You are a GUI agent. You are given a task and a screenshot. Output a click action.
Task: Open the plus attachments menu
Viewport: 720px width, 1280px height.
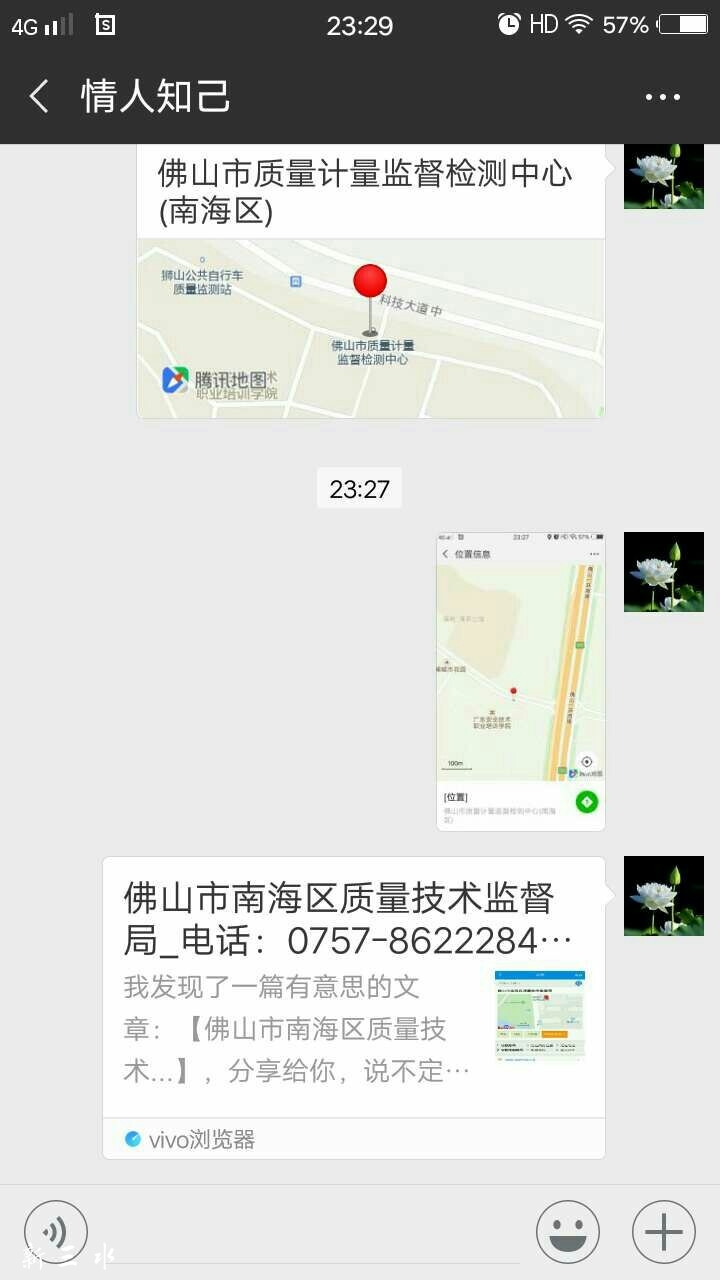coord(664,1232)
